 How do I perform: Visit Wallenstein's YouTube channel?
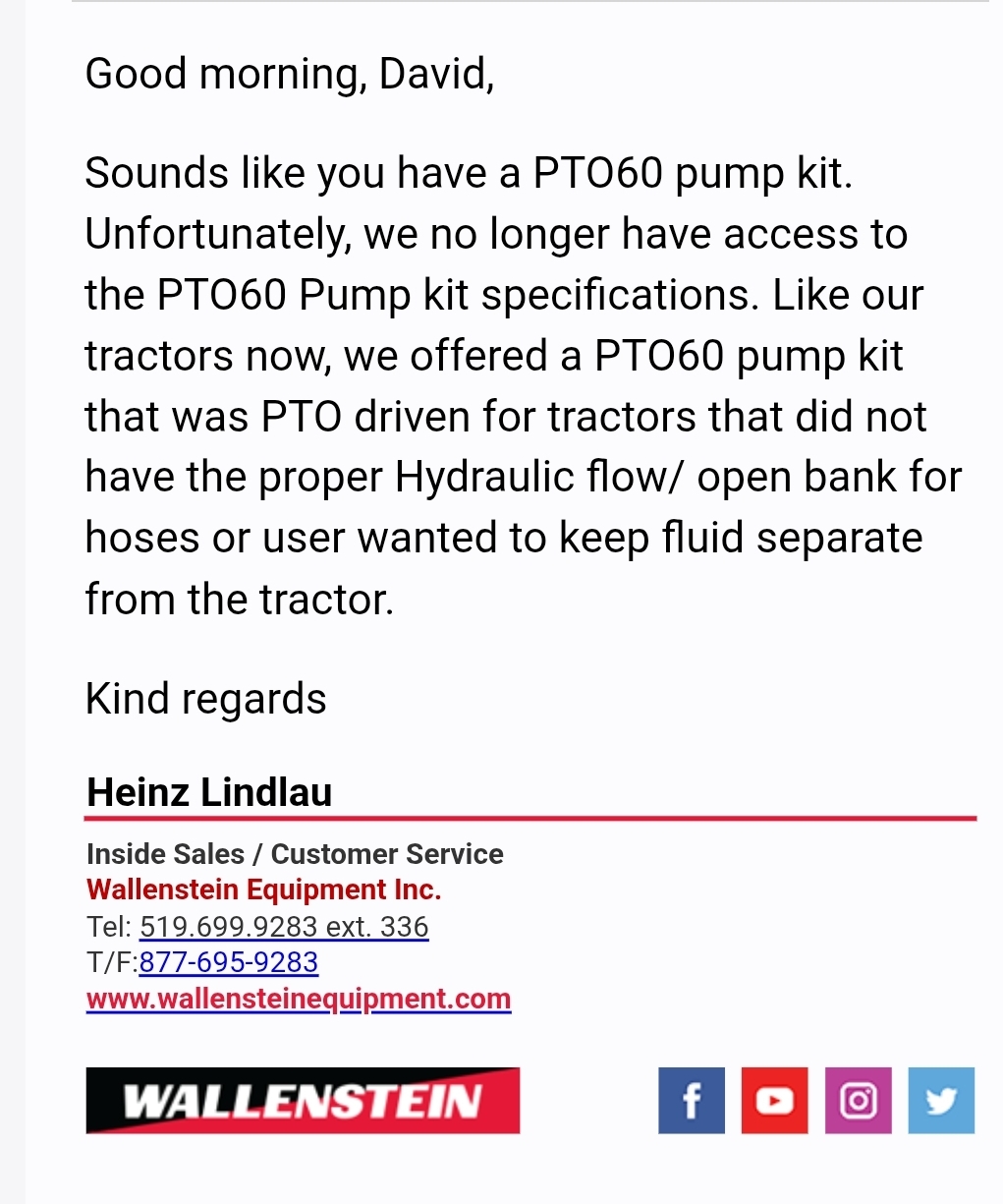coord(774,1101)
